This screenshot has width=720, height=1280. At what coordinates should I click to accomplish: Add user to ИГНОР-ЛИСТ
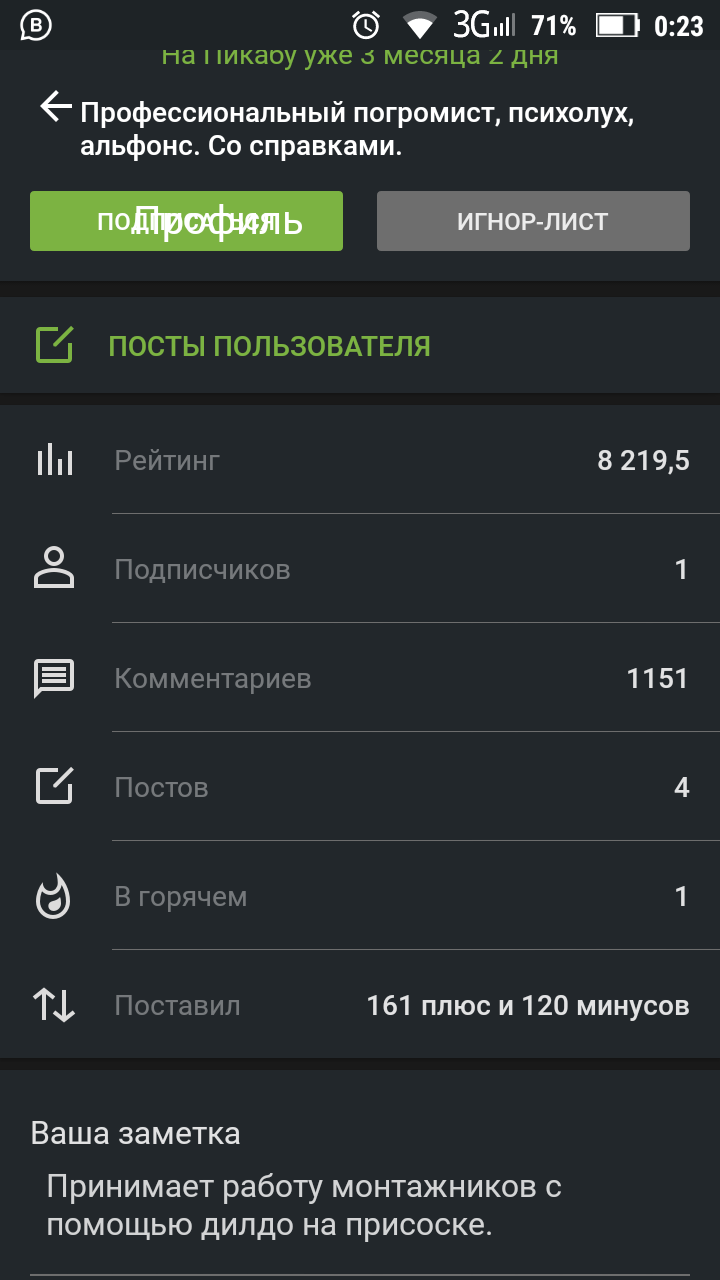click(533, 221)
